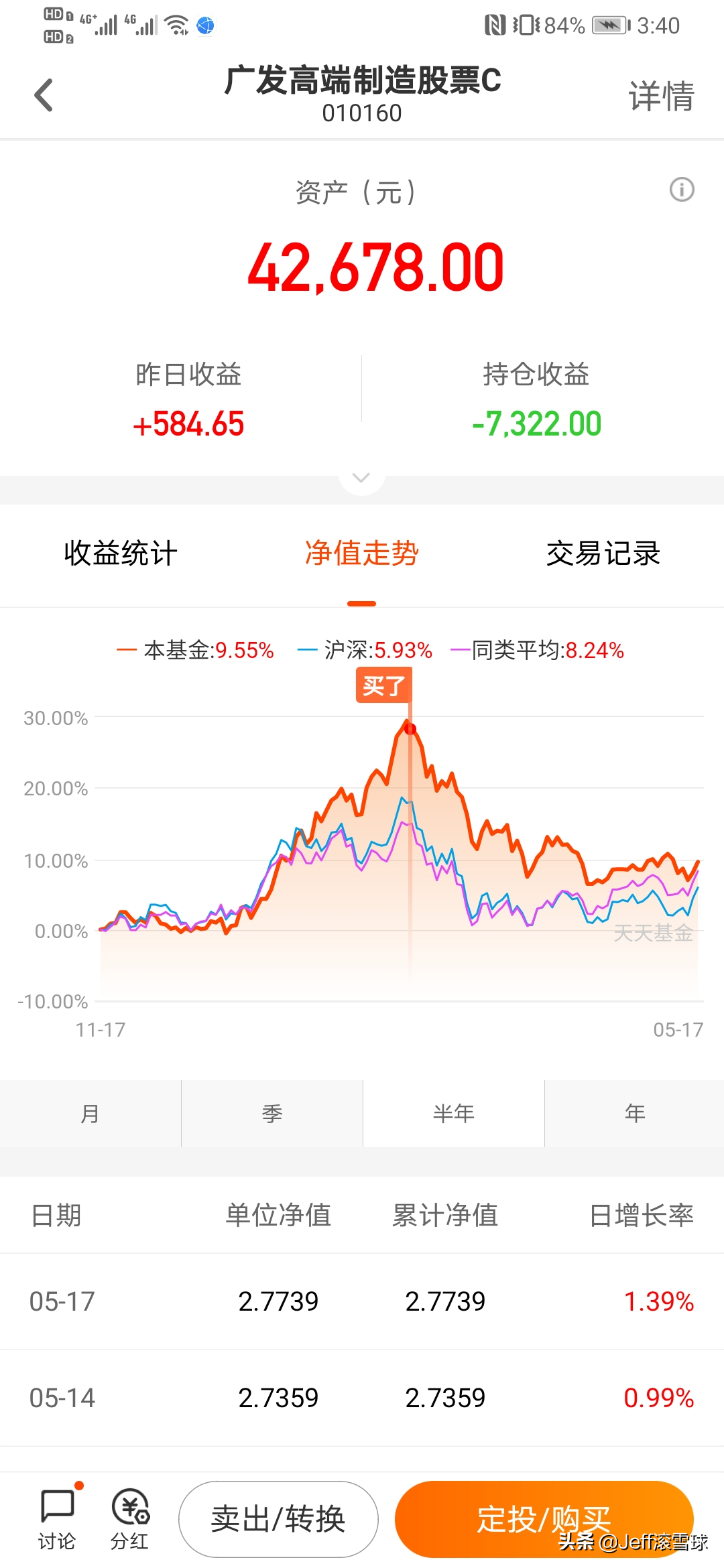Show chart for 季 period

272,1114
